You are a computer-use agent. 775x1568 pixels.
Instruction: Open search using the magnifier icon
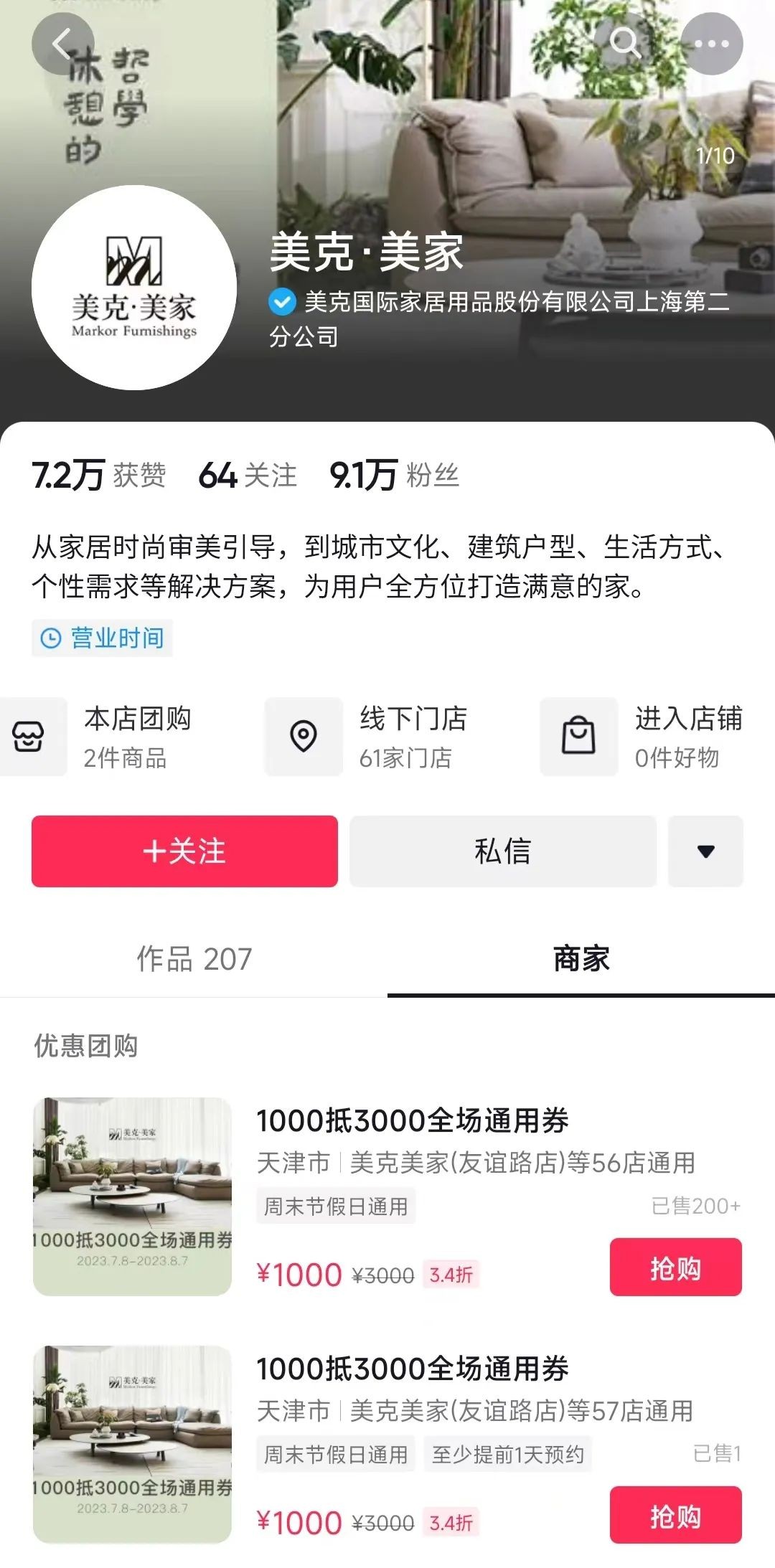click(625, 44)
